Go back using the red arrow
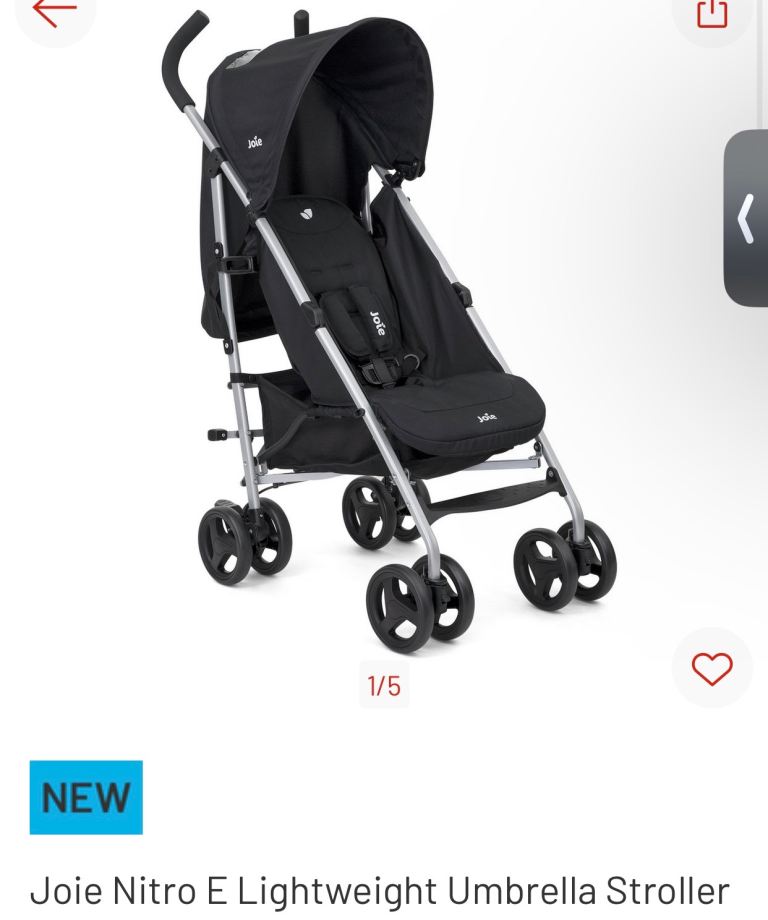 tap(54, 12)
